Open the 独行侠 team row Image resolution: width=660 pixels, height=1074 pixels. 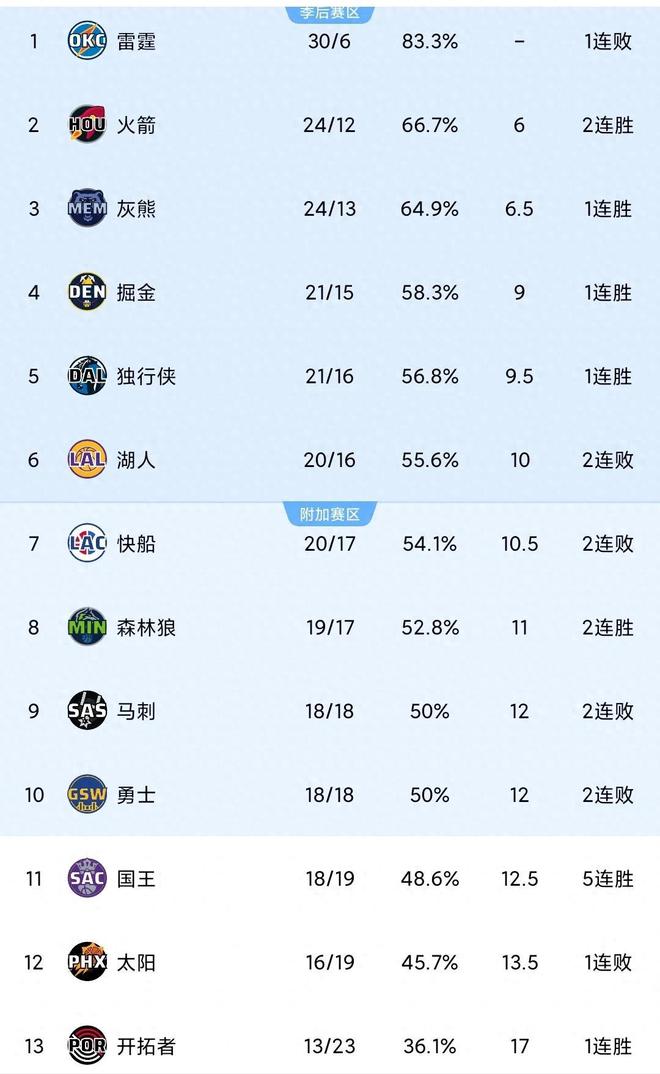pyautogui.click(x=330, y=376)
